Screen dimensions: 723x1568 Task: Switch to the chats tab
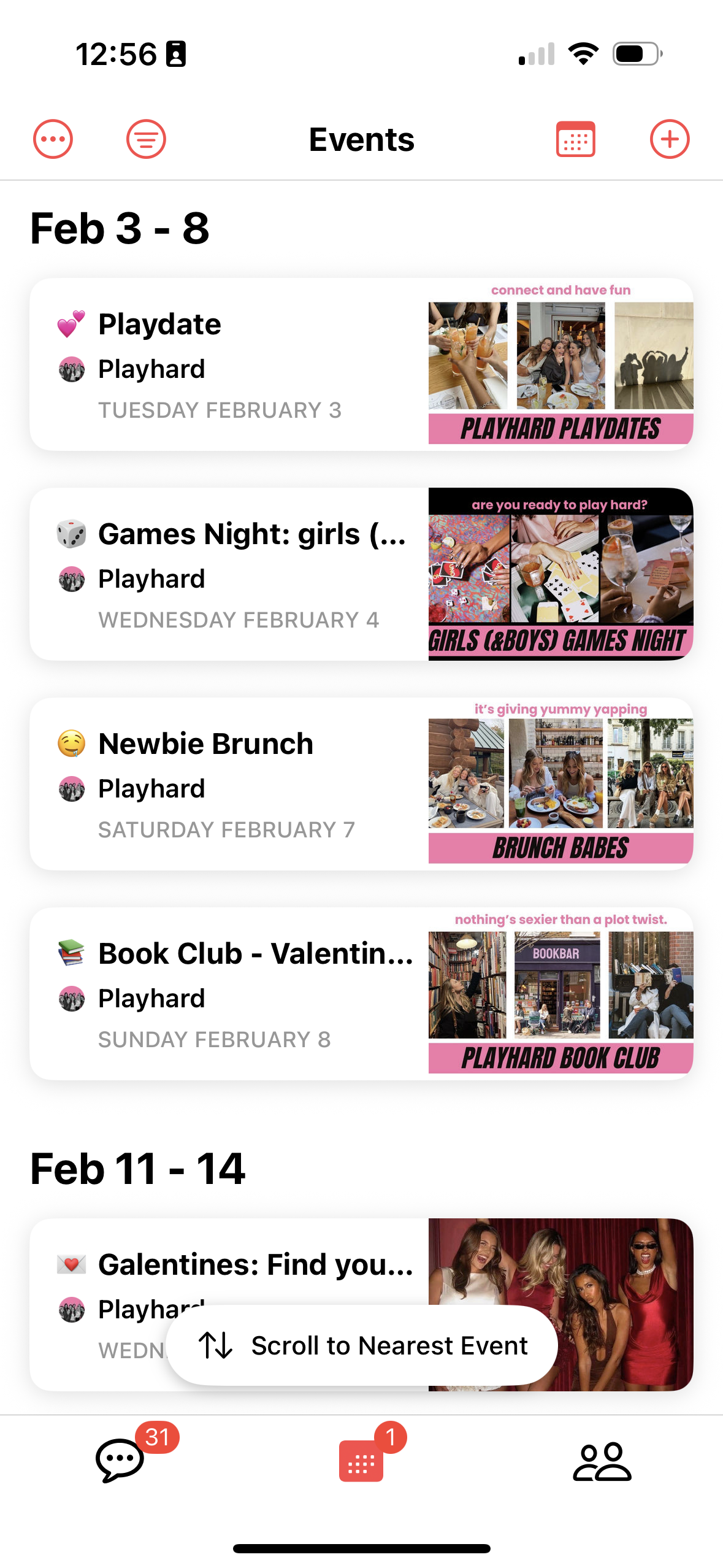click(120, 1460)
